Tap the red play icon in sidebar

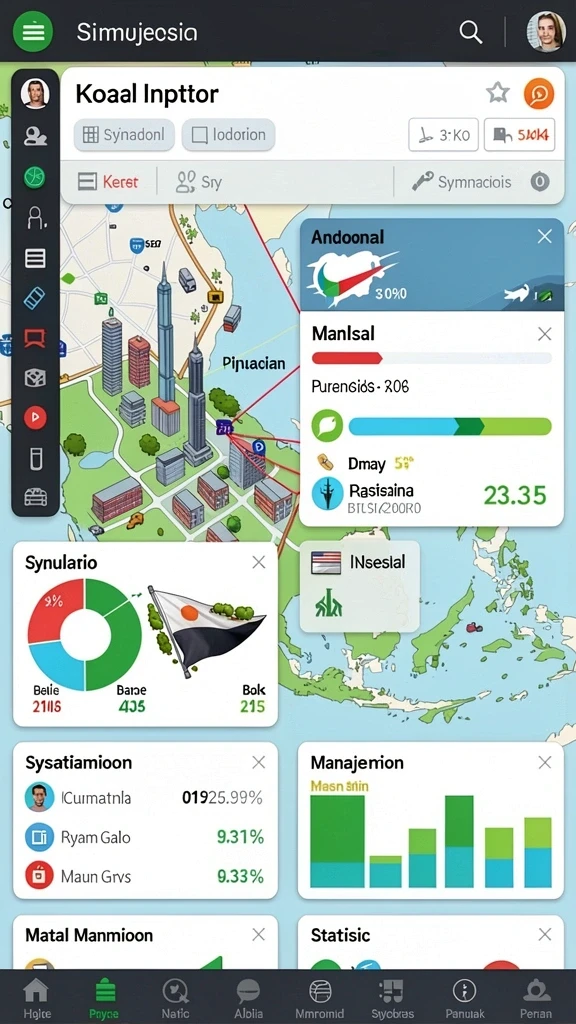pos(35,417)
